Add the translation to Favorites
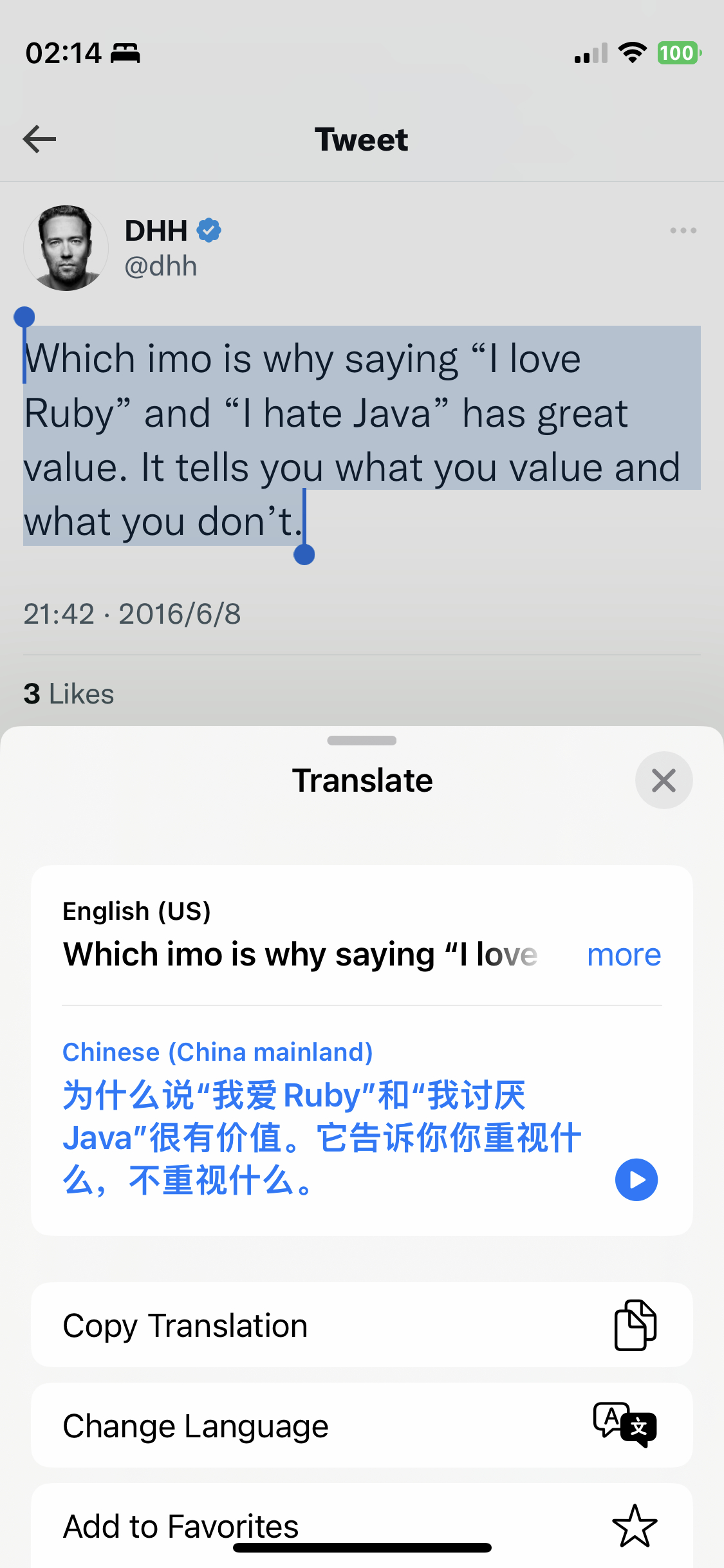This screenshot has width=724, height=1568. [x=362, y=1525]
